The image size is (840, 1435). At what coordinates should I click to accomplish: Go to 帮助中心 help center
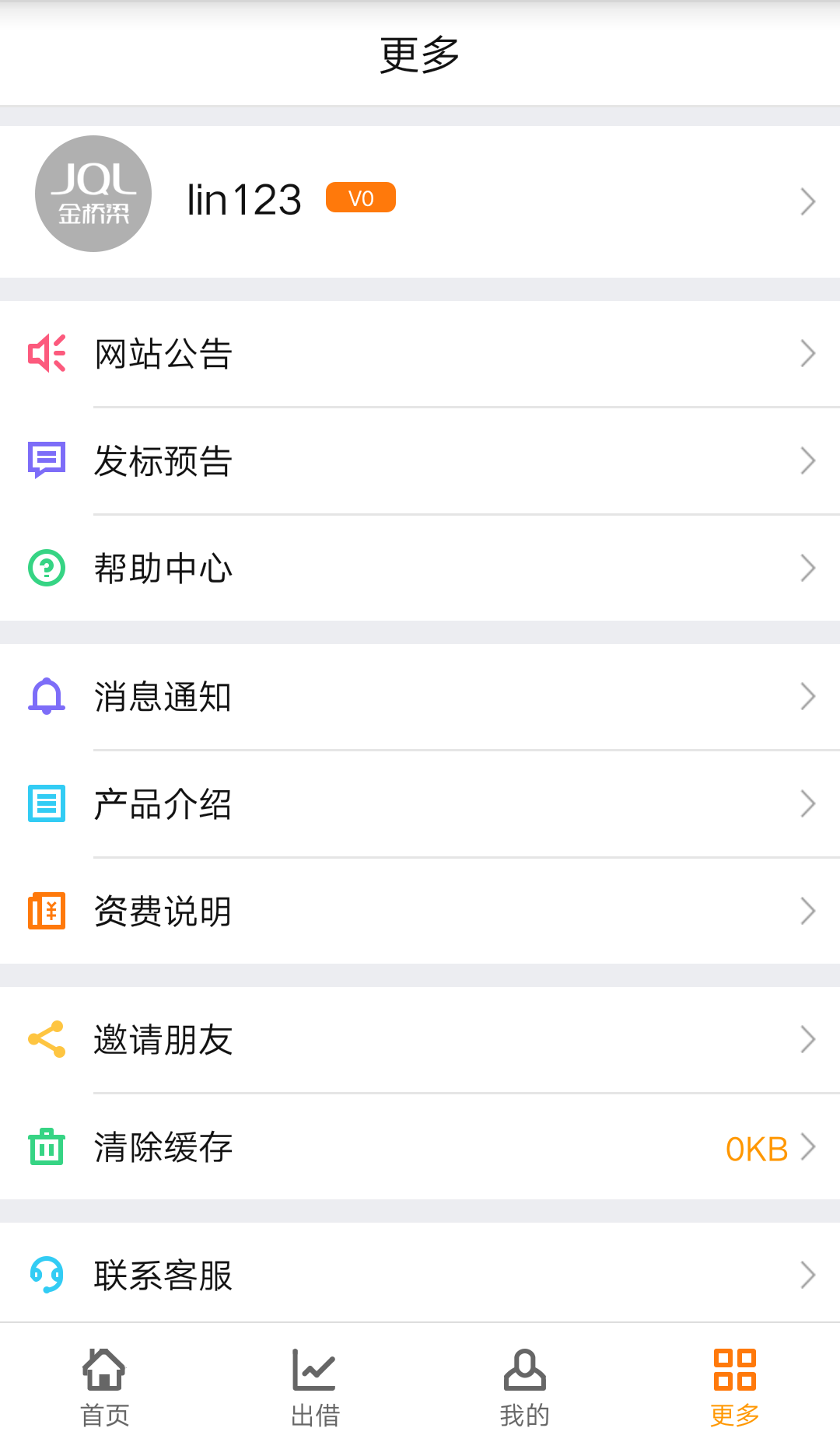pyautogui.click(x=420, y=568)
